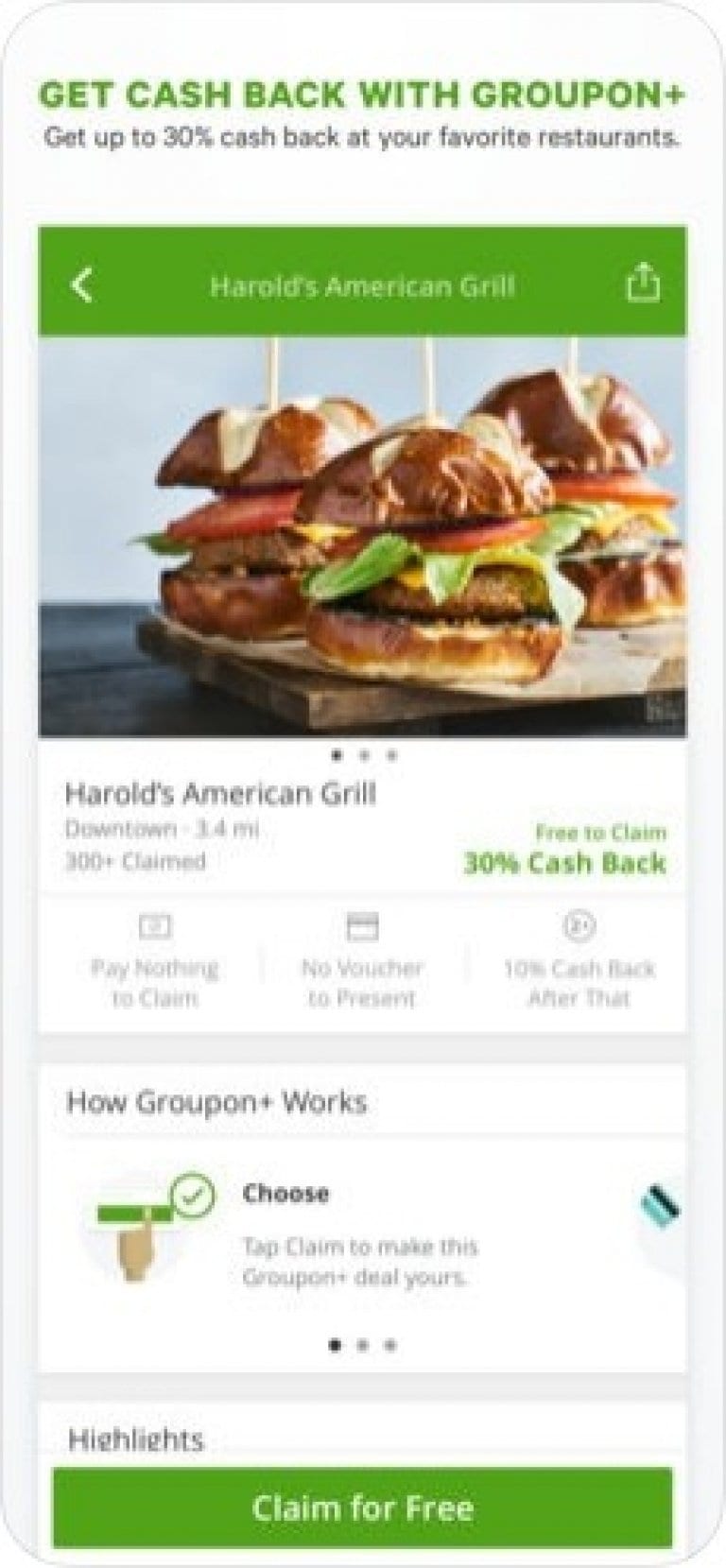Tap the 2+ badge icon above 10% Cash Back
726x1568 pixels.
pyautogui.click(x=580, y=929)
